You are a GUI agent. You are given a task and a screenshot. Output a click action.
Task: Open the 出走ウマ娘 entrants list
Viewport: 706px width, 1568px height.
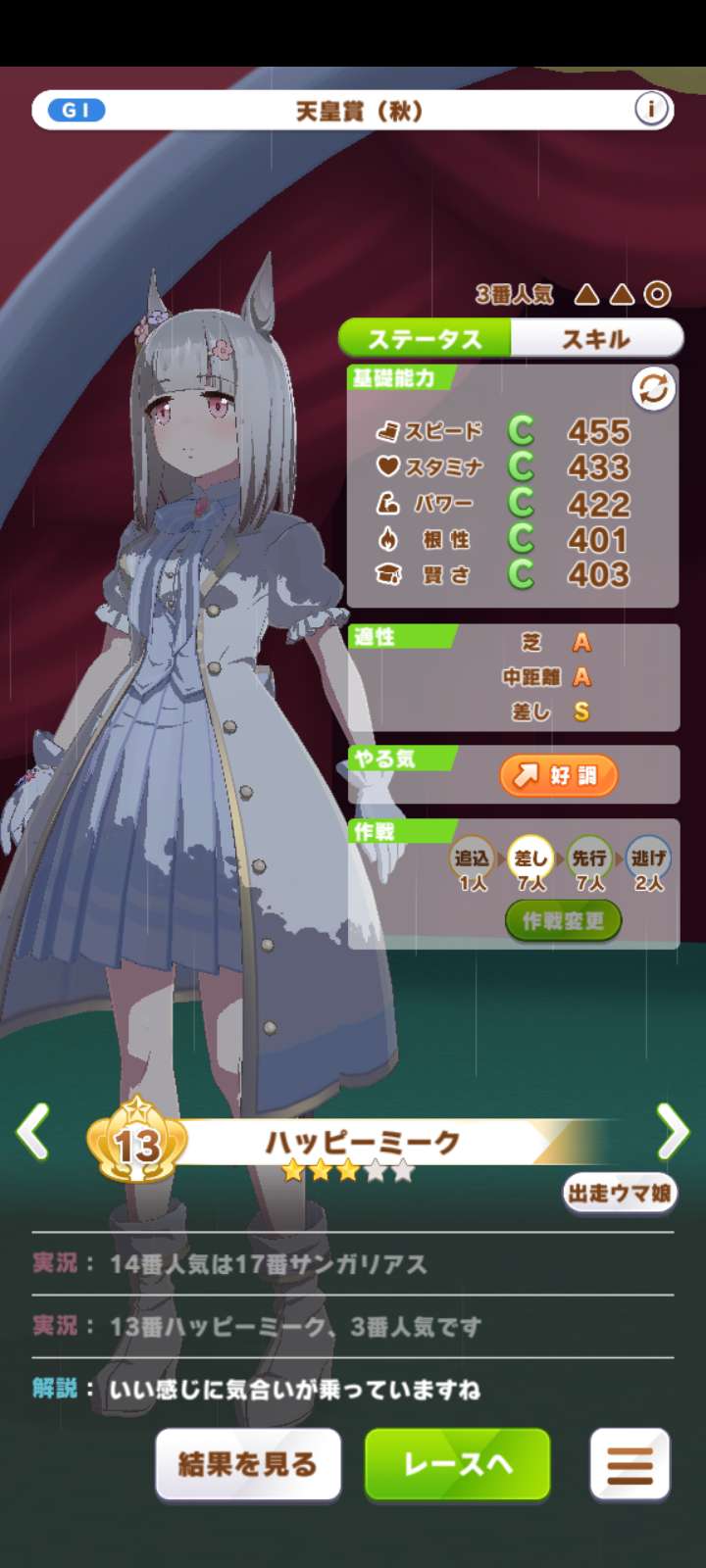coord(620,1193)
